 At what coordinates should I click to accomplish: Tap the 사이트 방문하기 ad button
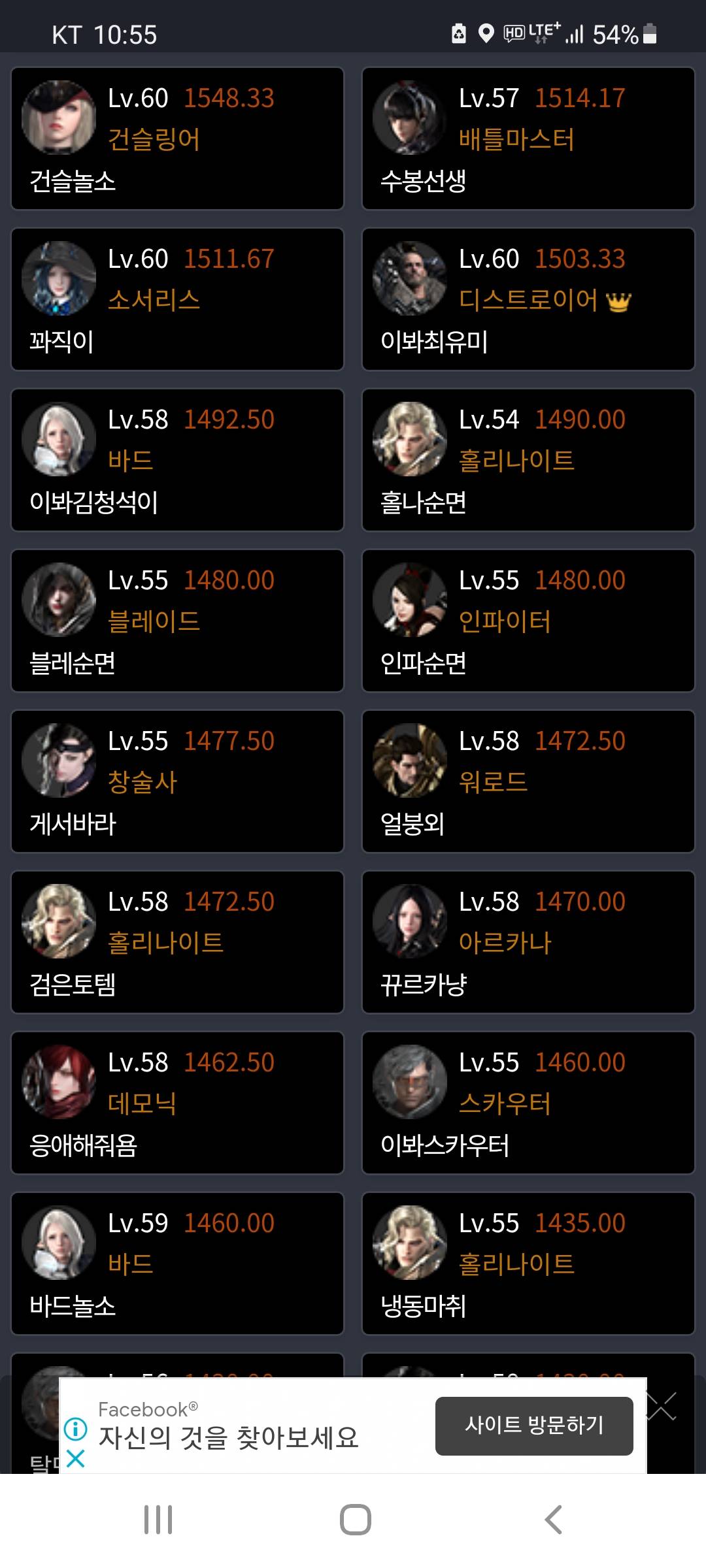(534, 1426)
